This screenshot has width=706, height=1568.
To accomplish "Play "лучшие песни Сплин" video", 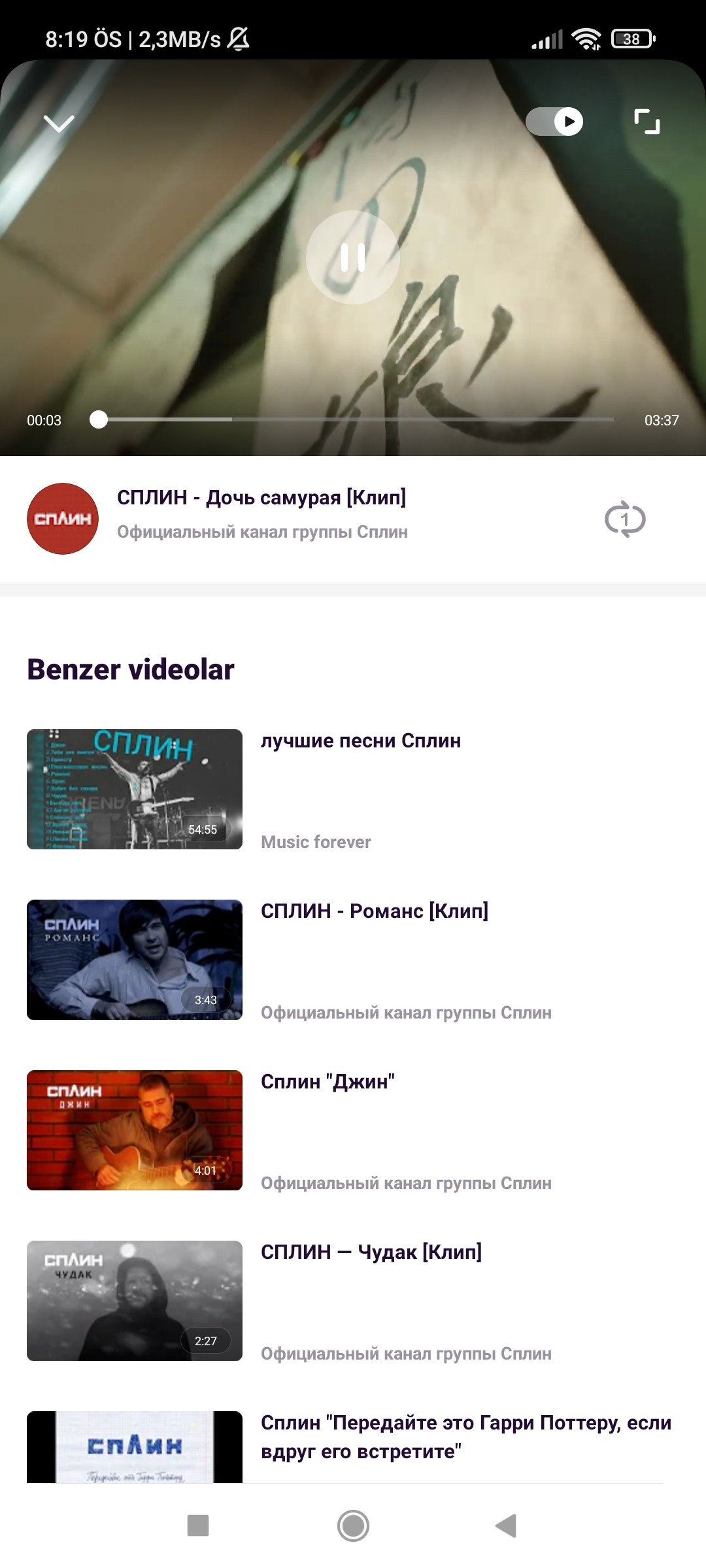I will coord(135,789).
